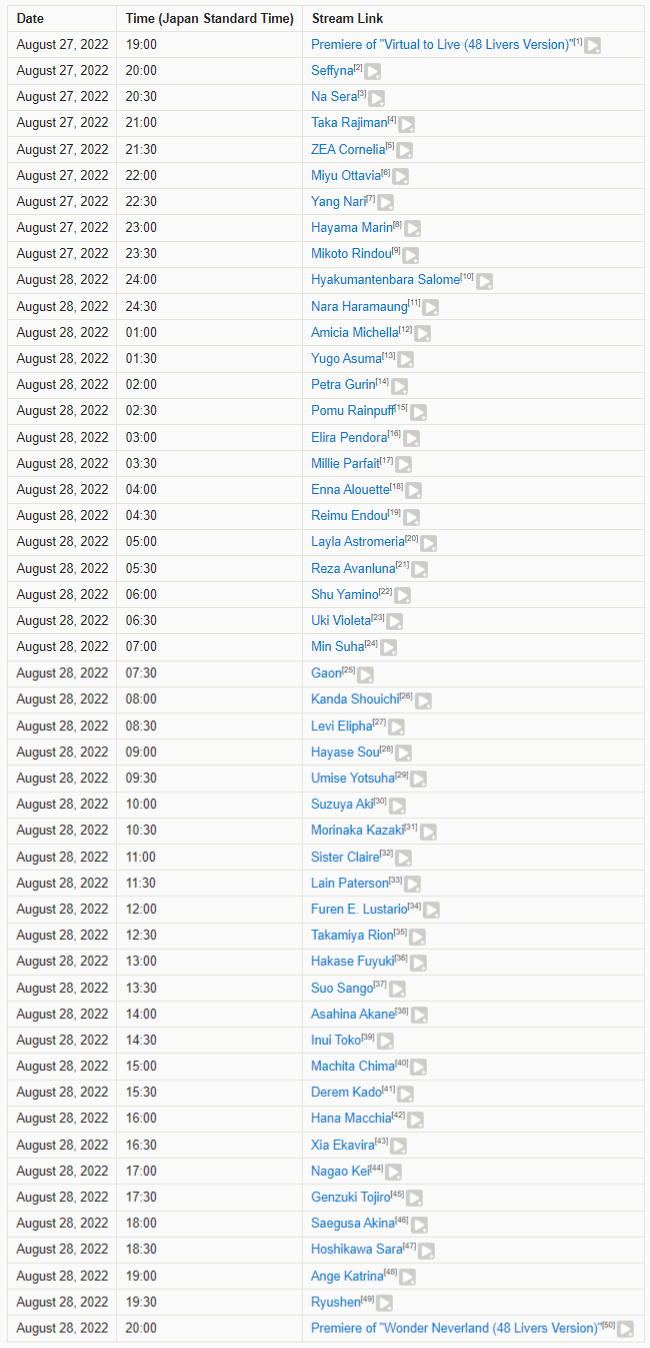Select the Shu Yamino link
This screenshot has width=650, height=1348.
[344, 595]
